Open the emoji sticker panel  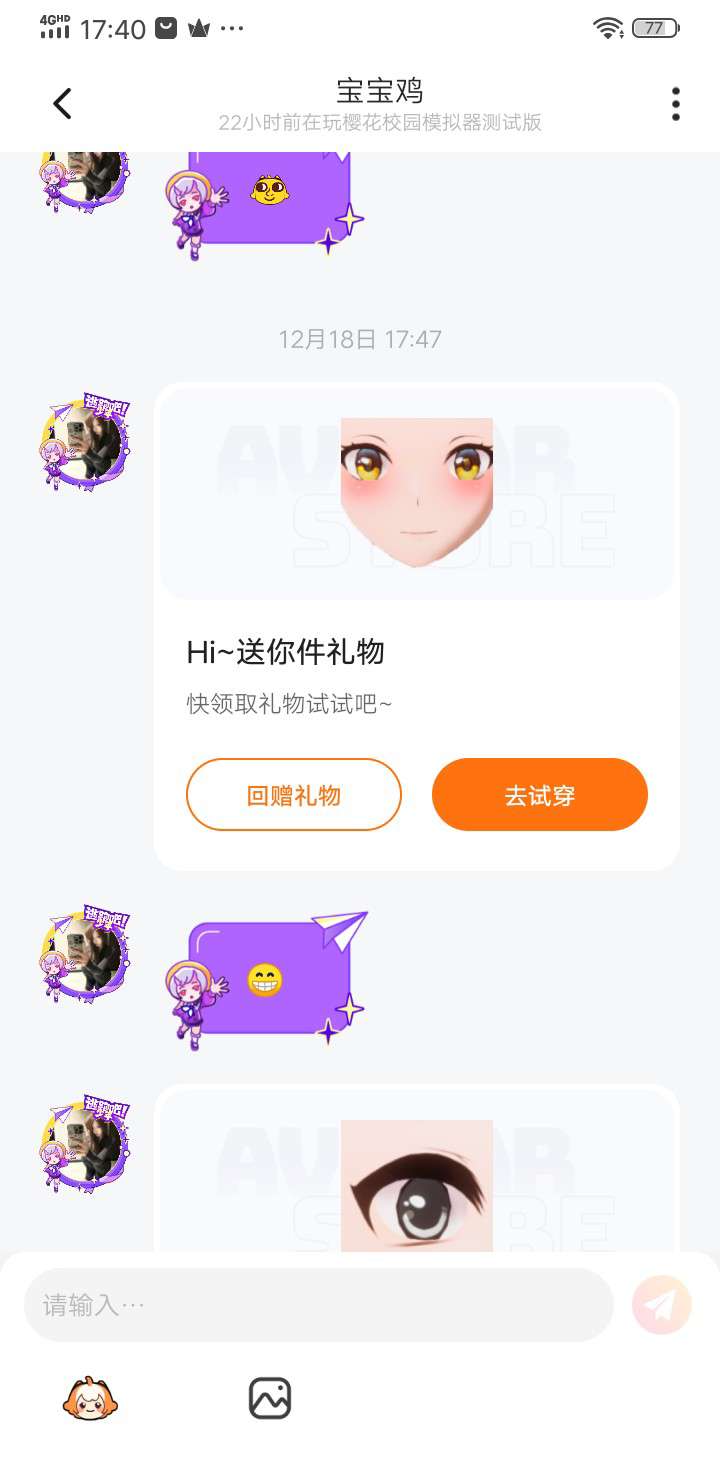pyautogui.click(x=90, y=1398)
